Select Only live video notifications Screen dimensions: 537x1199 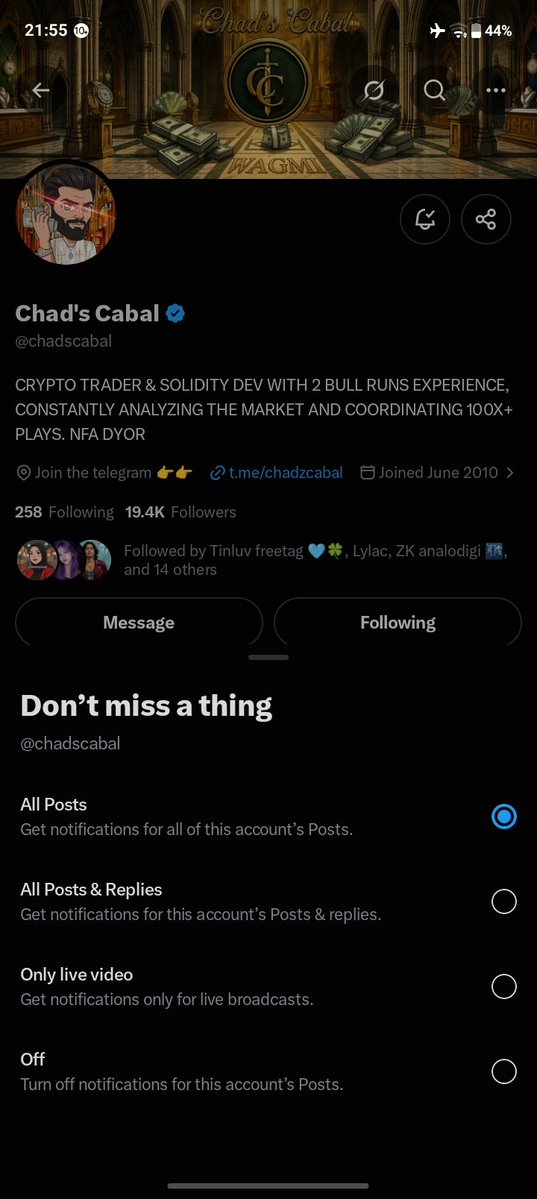268,986
